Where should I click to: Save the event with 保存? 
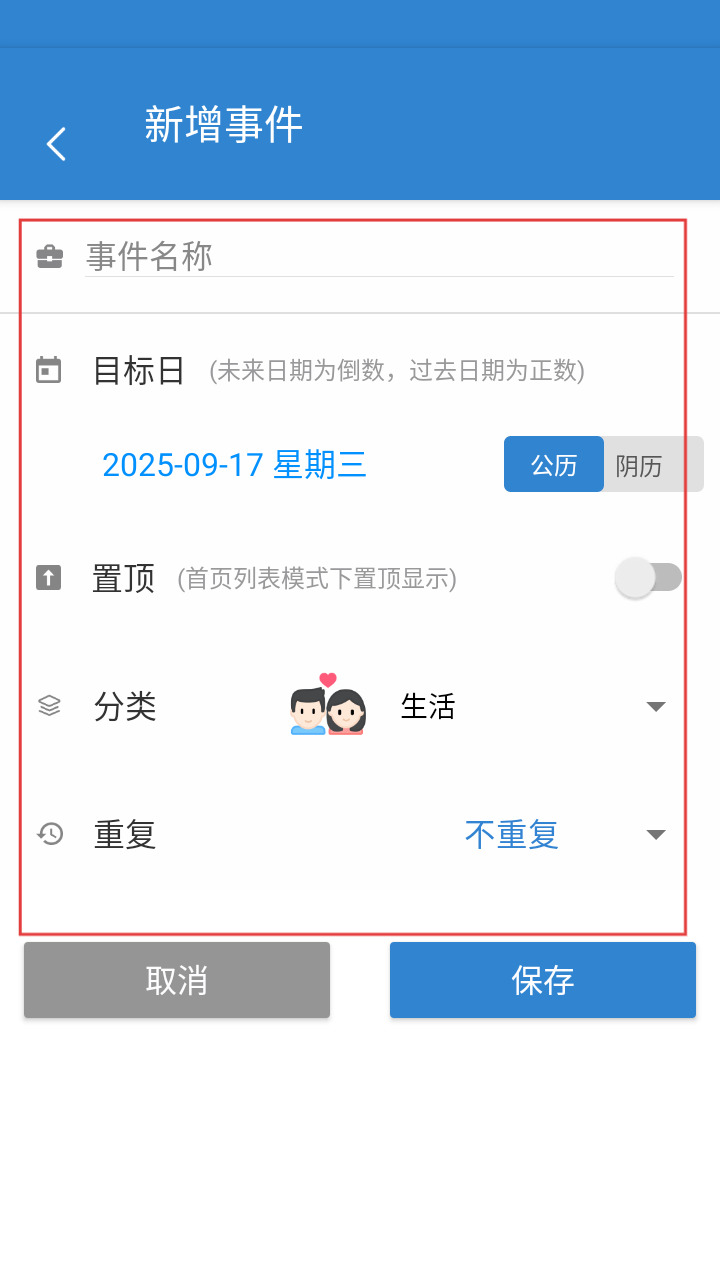[542, 980]
